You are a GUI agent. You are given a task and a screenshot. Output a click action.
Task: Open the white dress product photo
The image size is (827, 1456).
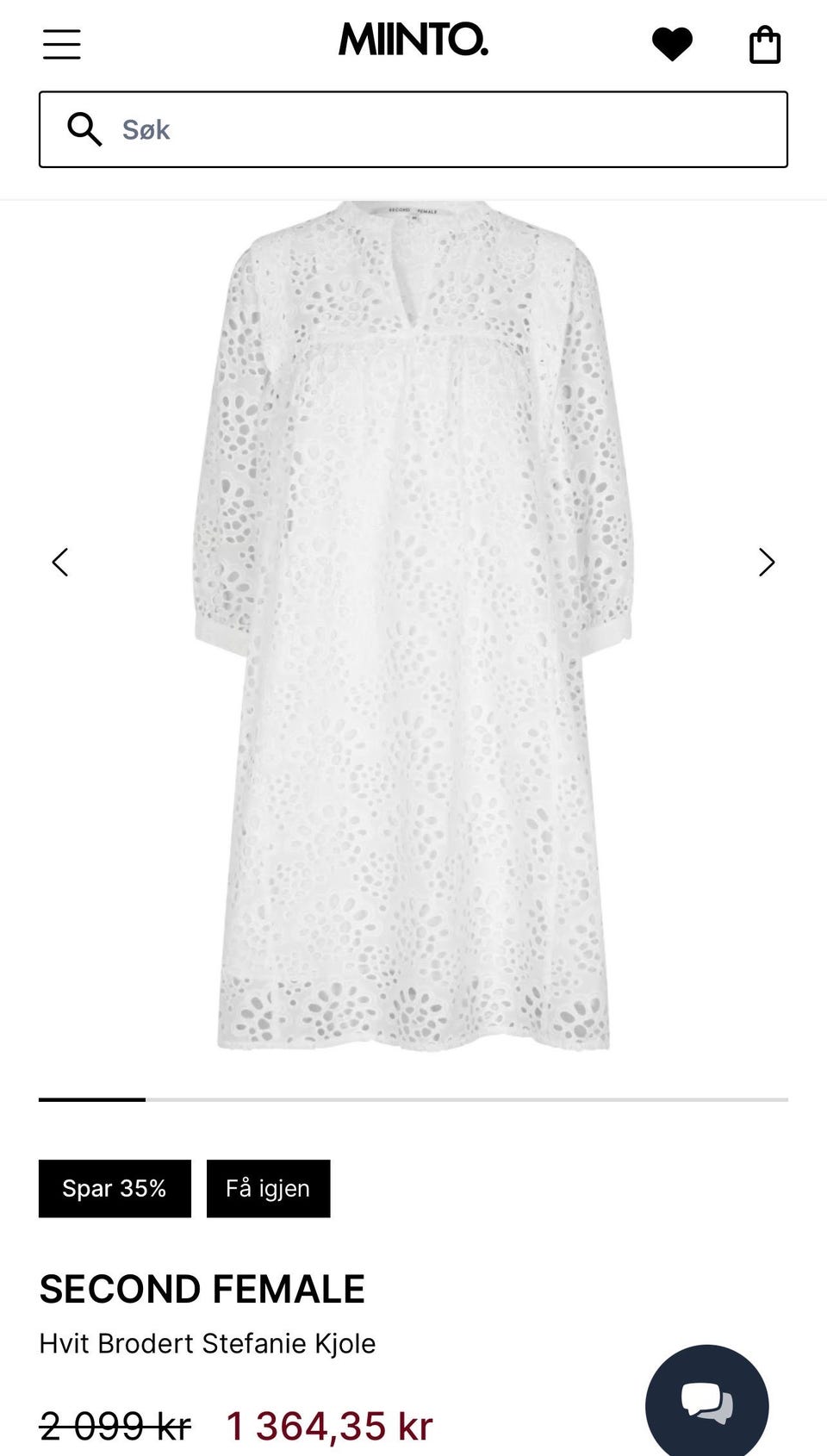click(413, 625)
